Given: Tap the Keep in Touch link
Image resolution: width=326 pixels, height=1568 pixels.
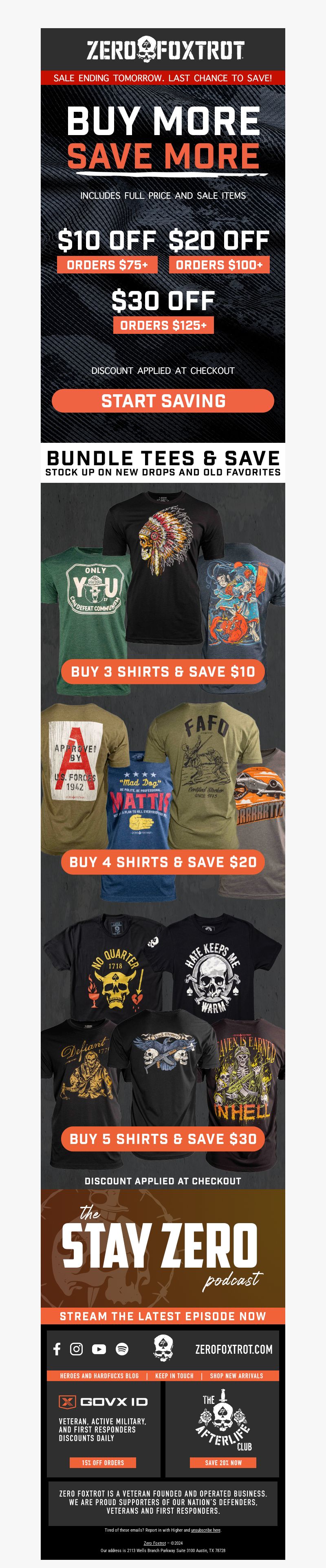Looking at the screenshot, I should (x=174, y=1375).
